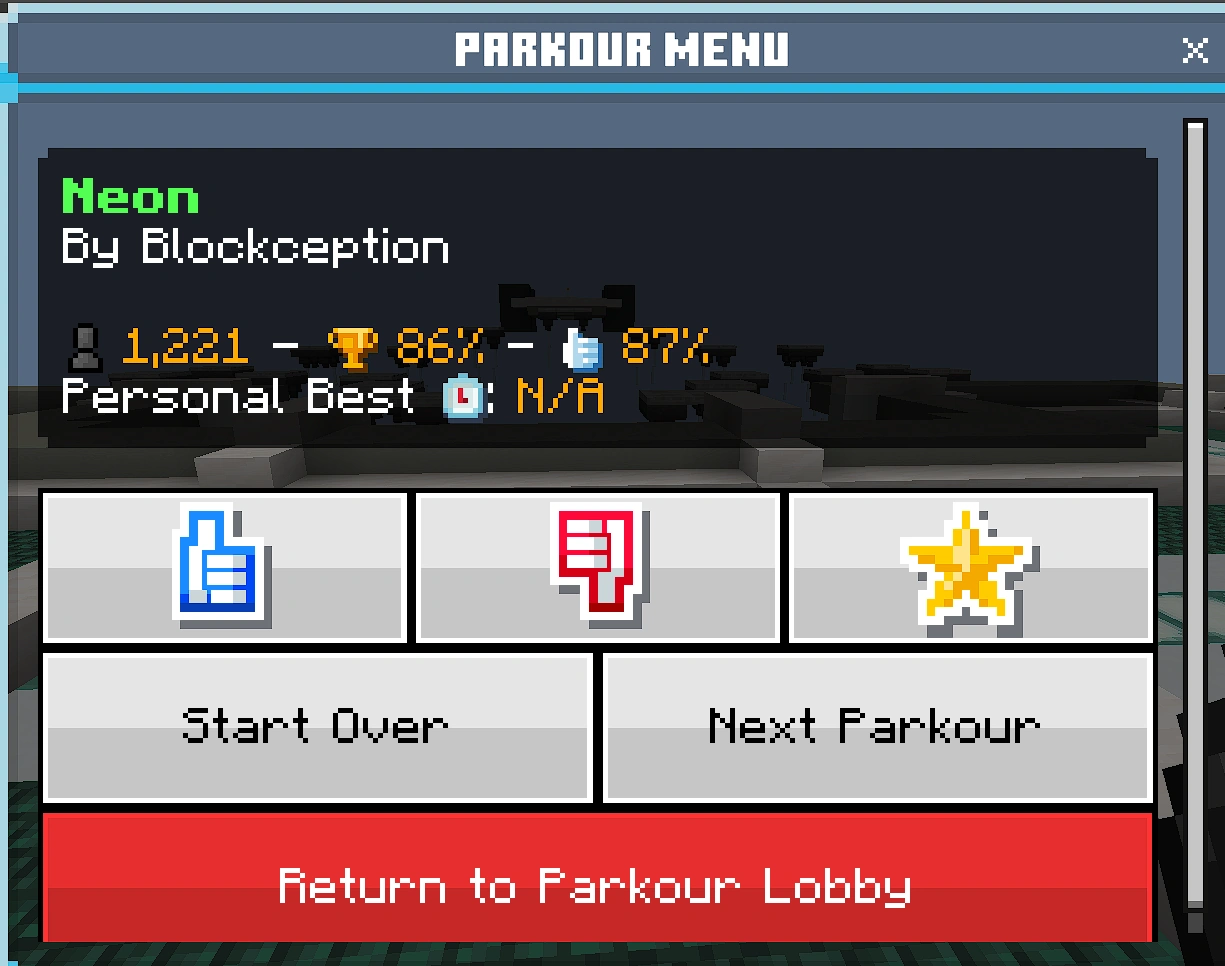Favorite this parkour with the star
This screenshot has height=966, width=1225.
(x=971, y=567)
